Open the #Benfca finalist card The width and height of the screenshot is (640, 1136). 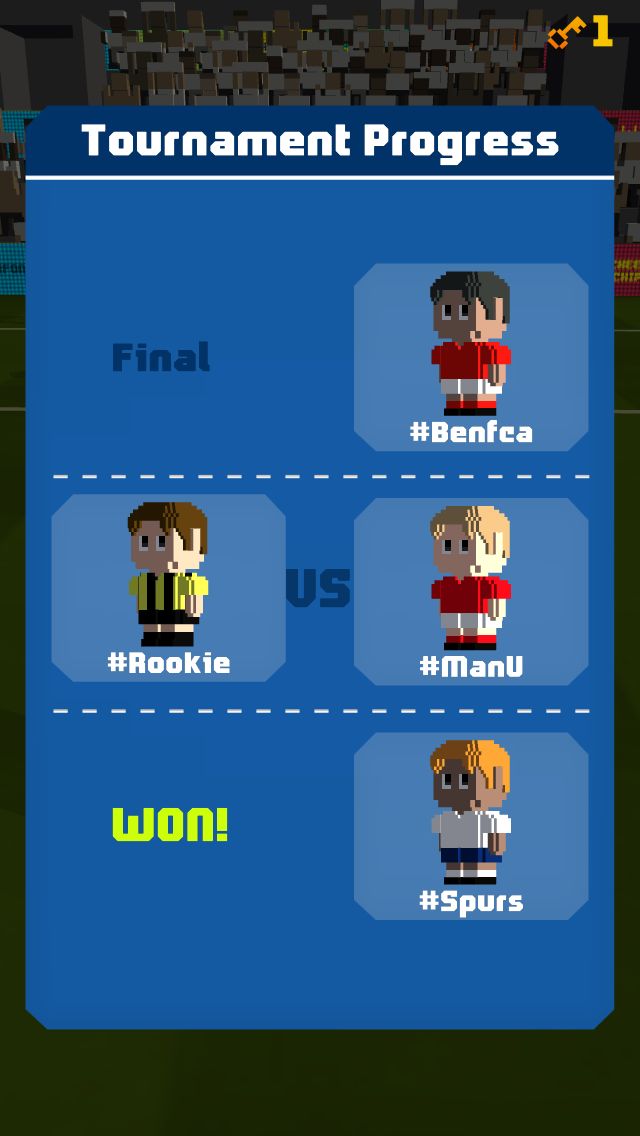pos(471,357)
